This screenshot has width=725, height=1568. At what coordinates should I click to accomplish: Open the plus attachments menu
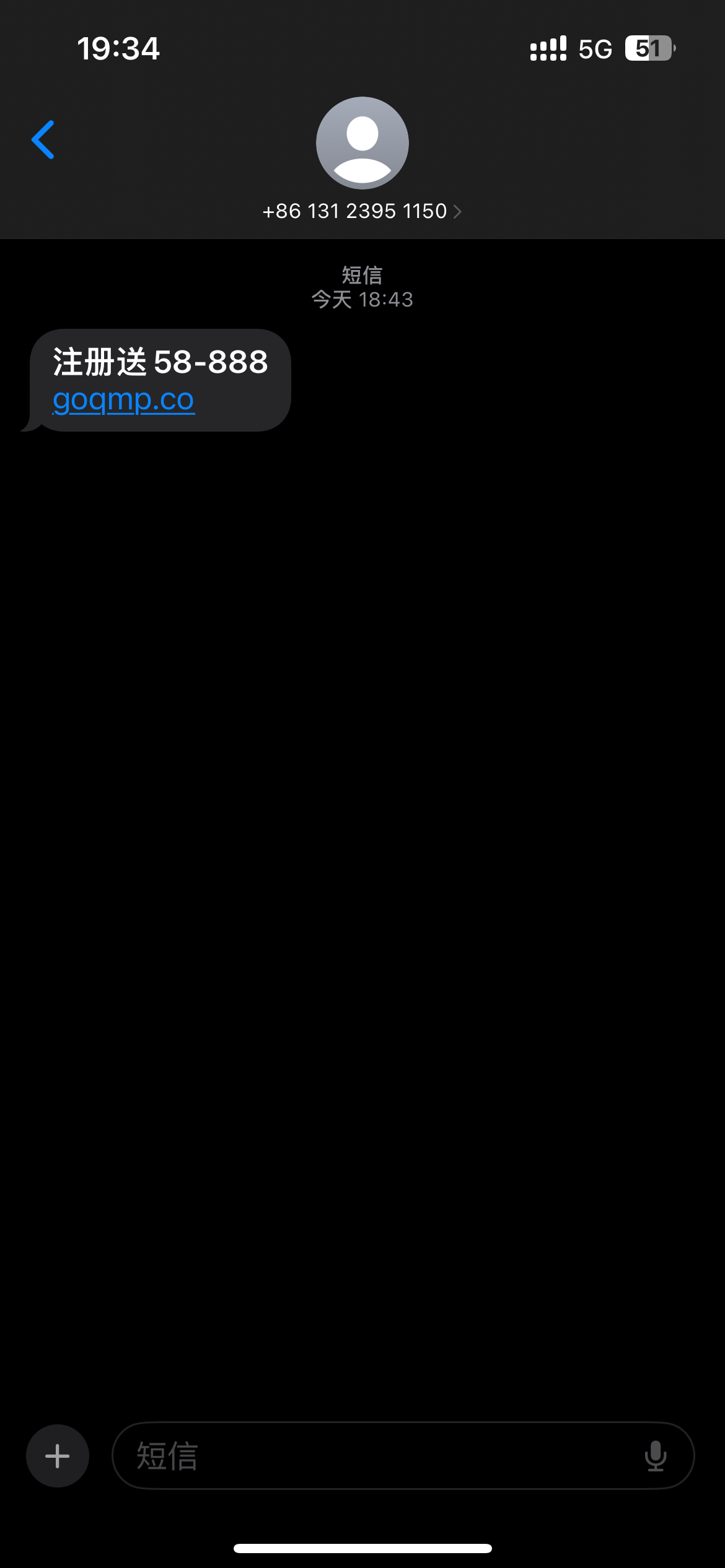click(x=58, y=1456)
